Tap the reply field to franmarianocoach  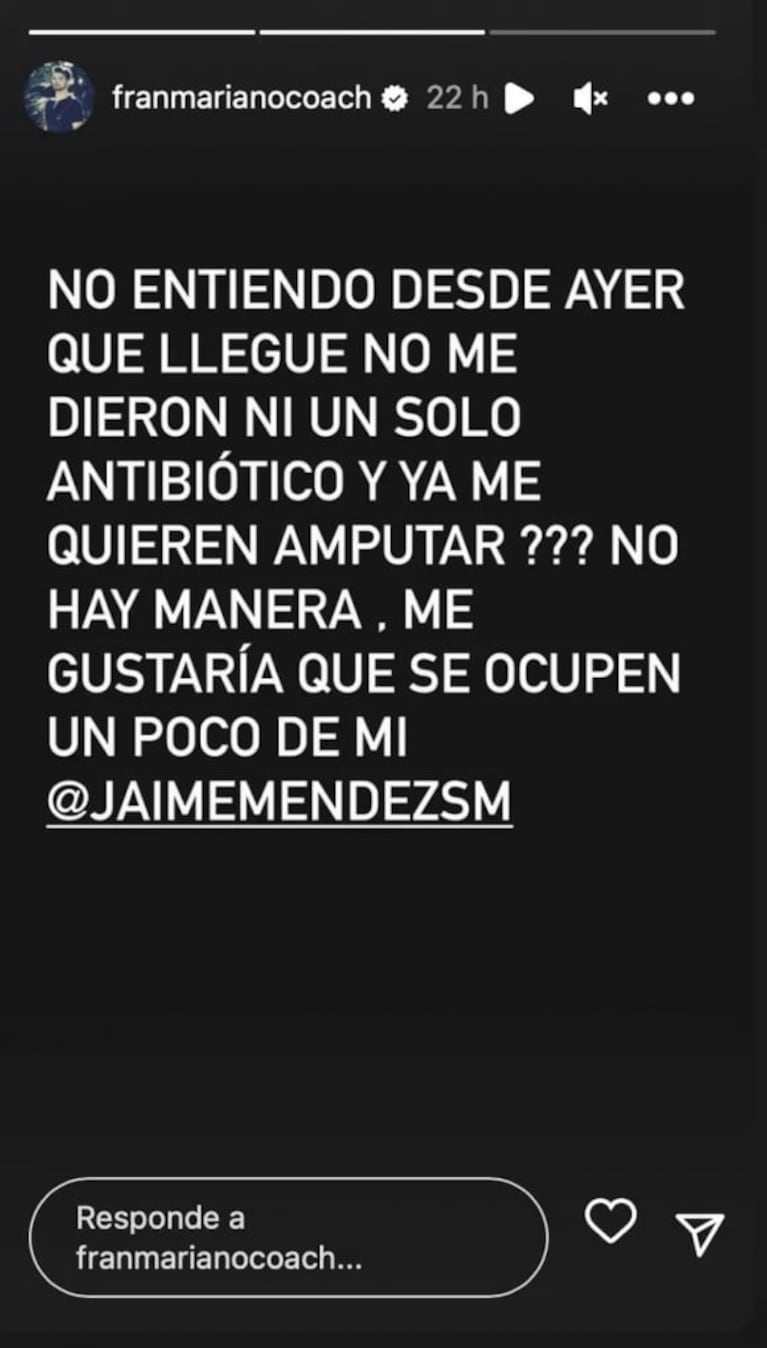tap(288, 1238)
